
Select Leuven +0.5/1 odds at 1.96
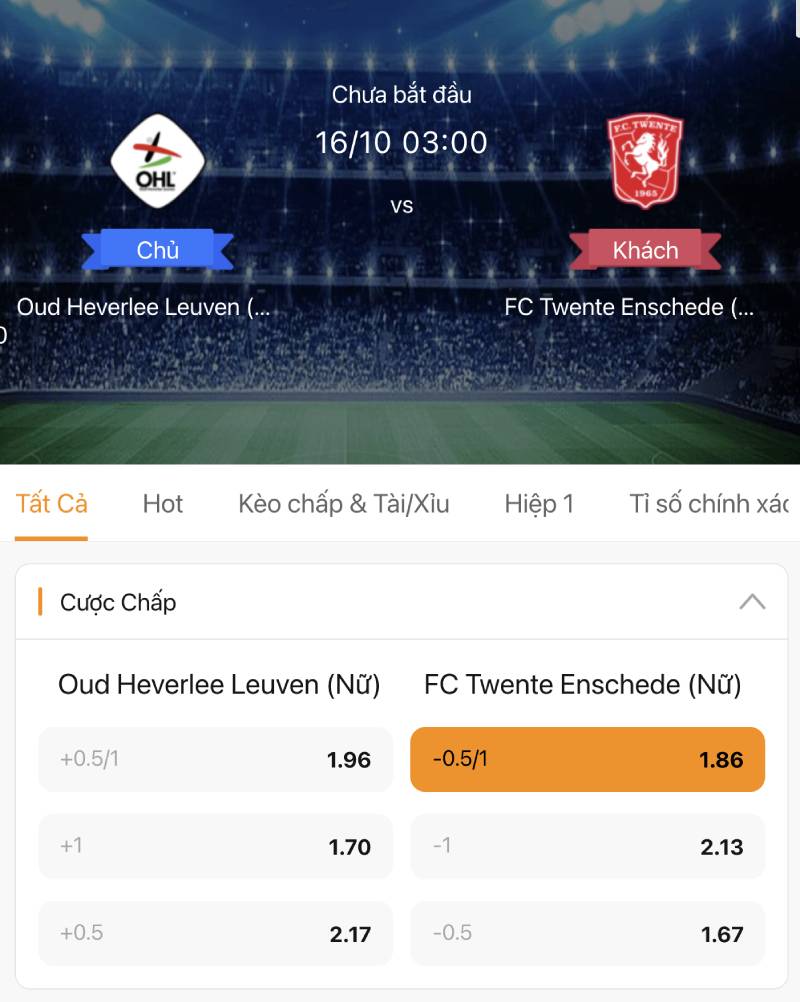tap(215, 760)
